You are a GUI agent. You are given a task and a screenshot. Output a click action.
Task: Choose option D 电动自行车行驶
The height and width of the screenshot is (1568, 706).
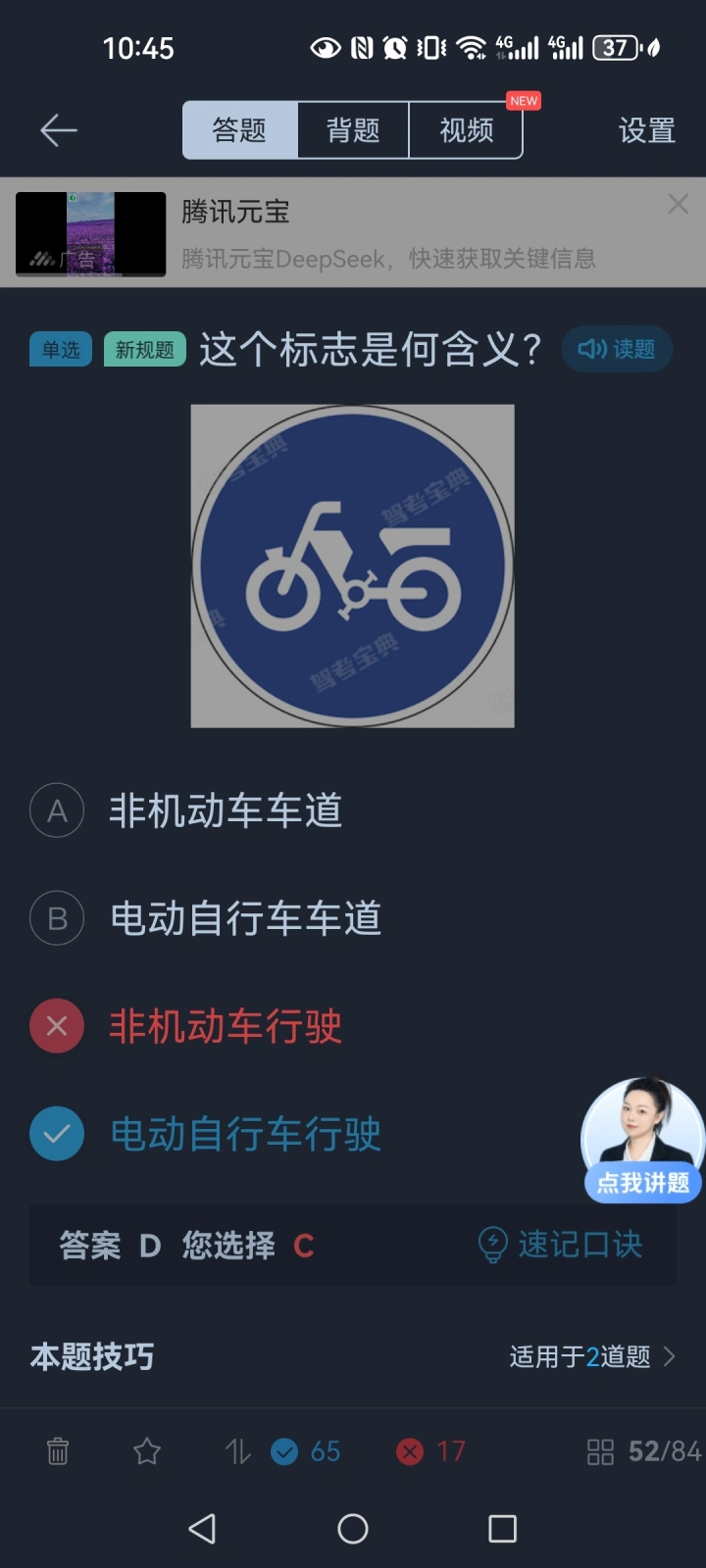pyautogui.click(x=245, y=1135)
